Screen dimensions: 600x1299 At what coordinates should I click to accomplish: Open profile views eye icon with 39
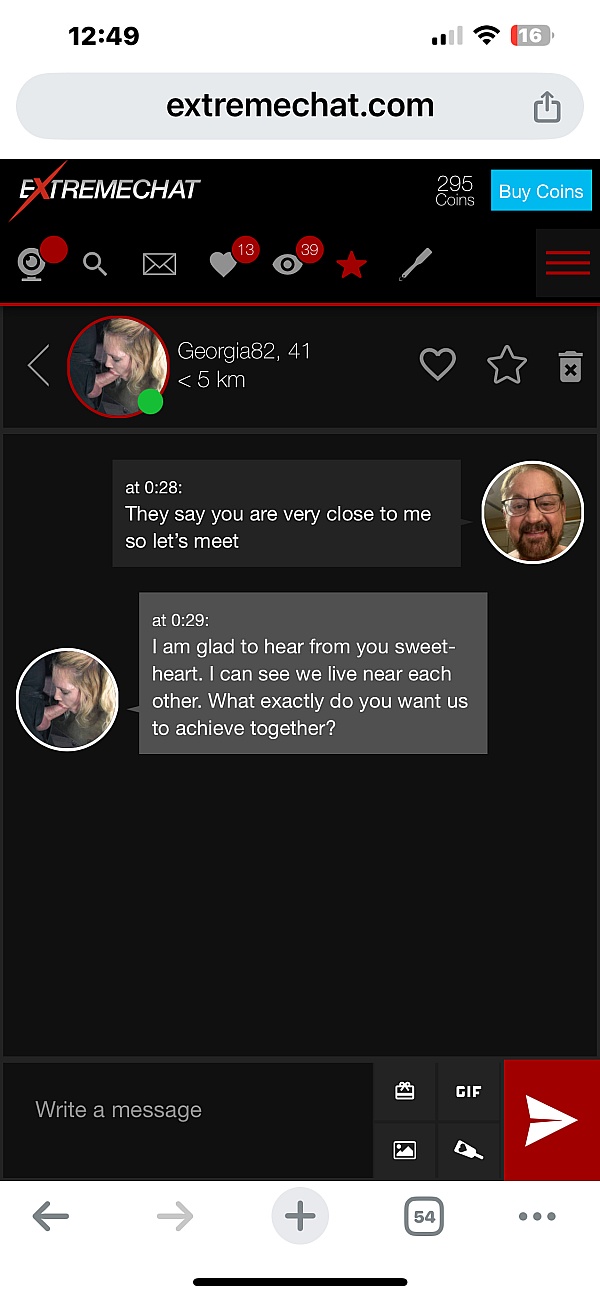[x=288, y=265]
